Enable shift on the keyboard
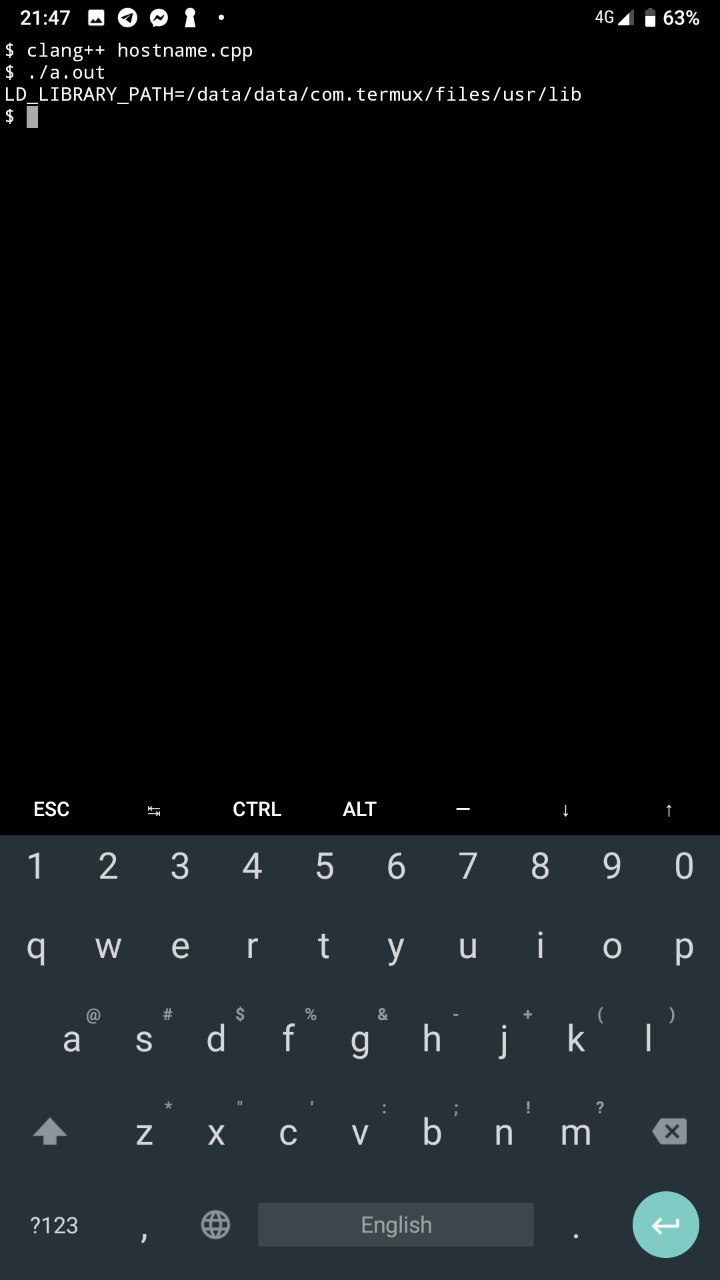The image size is (720, 1280). pos(50,1132)
